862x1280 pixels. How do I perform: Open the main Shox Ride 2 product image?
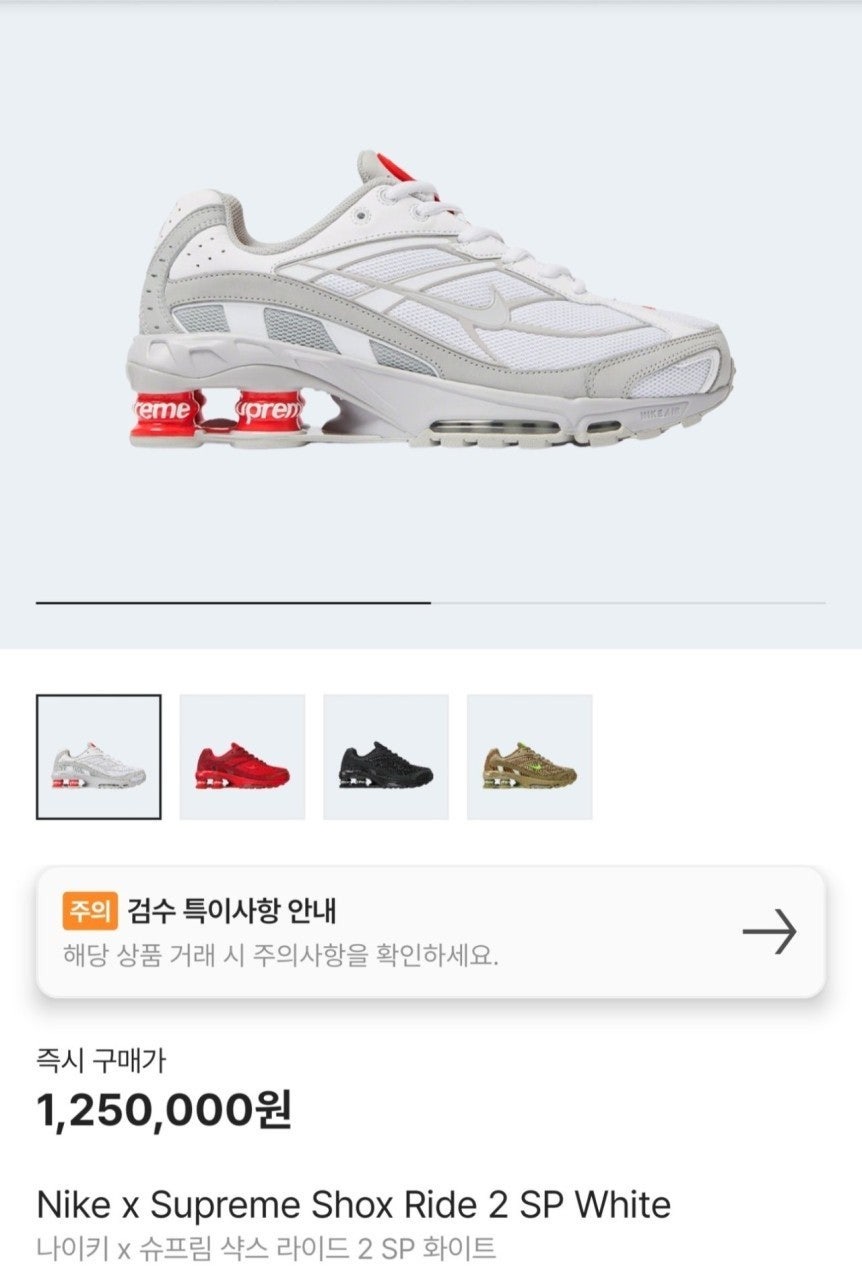pyautogui.click(x=430, y=300)
